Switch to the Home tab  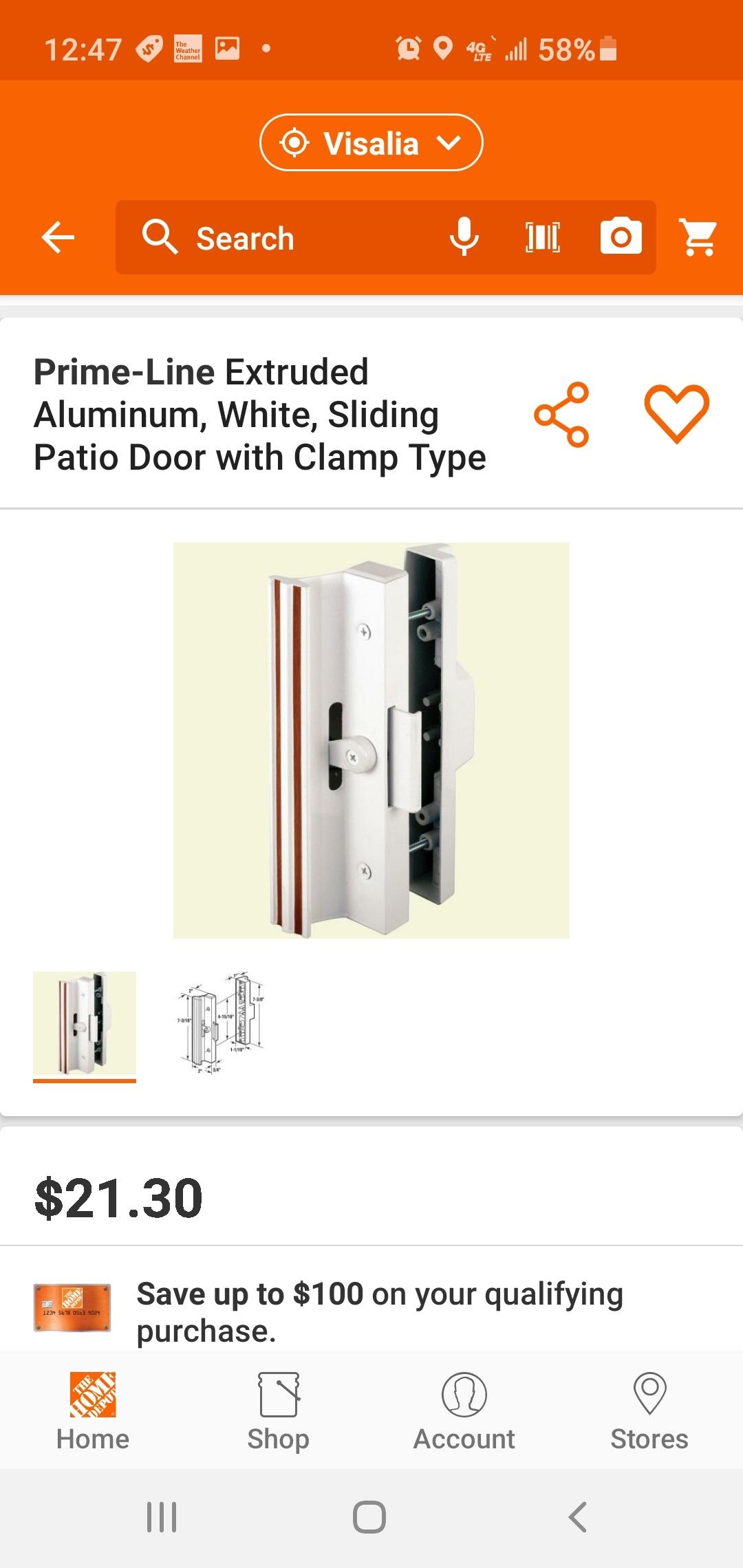click(93, 1411)
